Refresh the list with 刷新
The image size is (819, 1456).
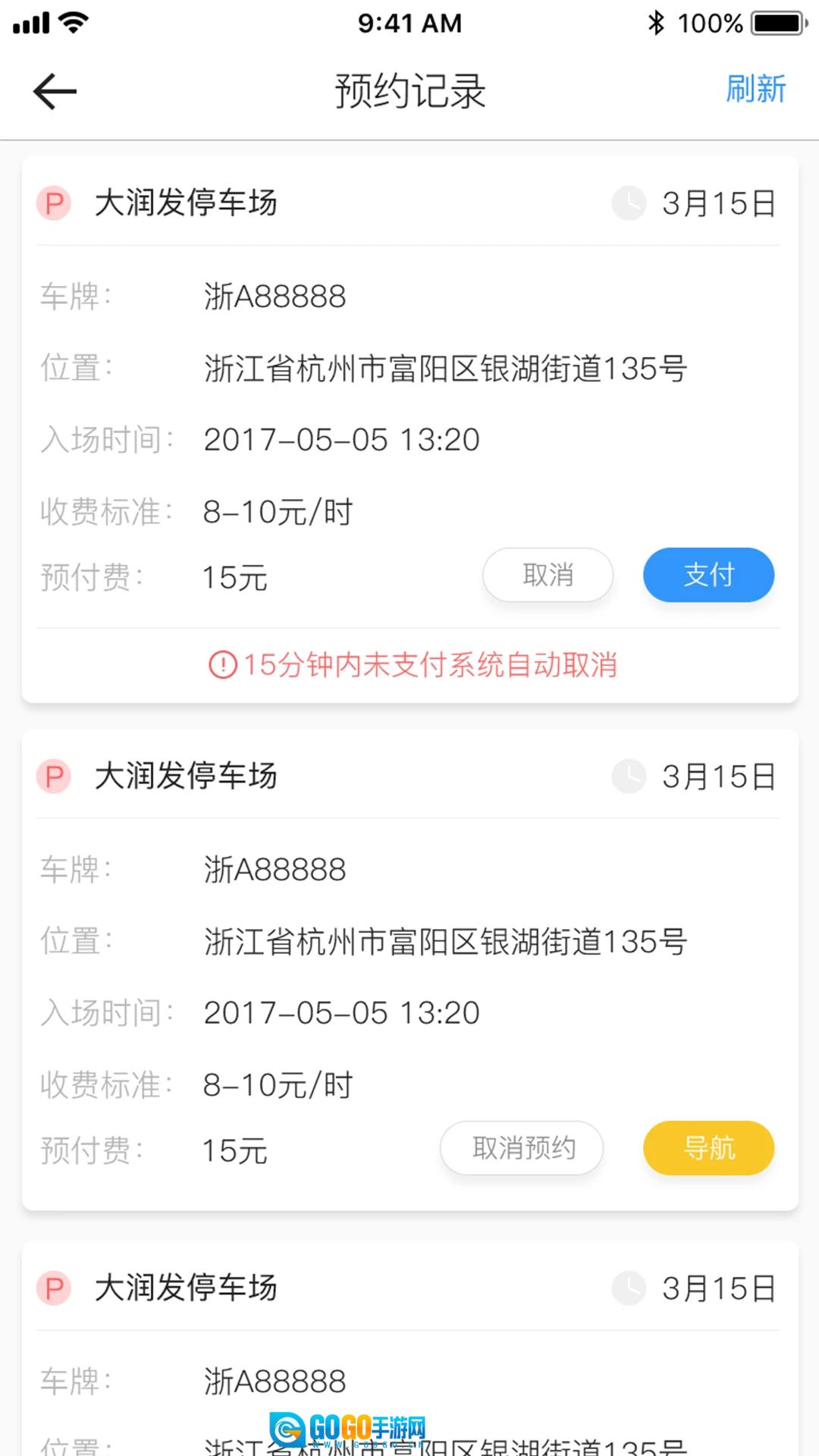[x=755, y=89]
